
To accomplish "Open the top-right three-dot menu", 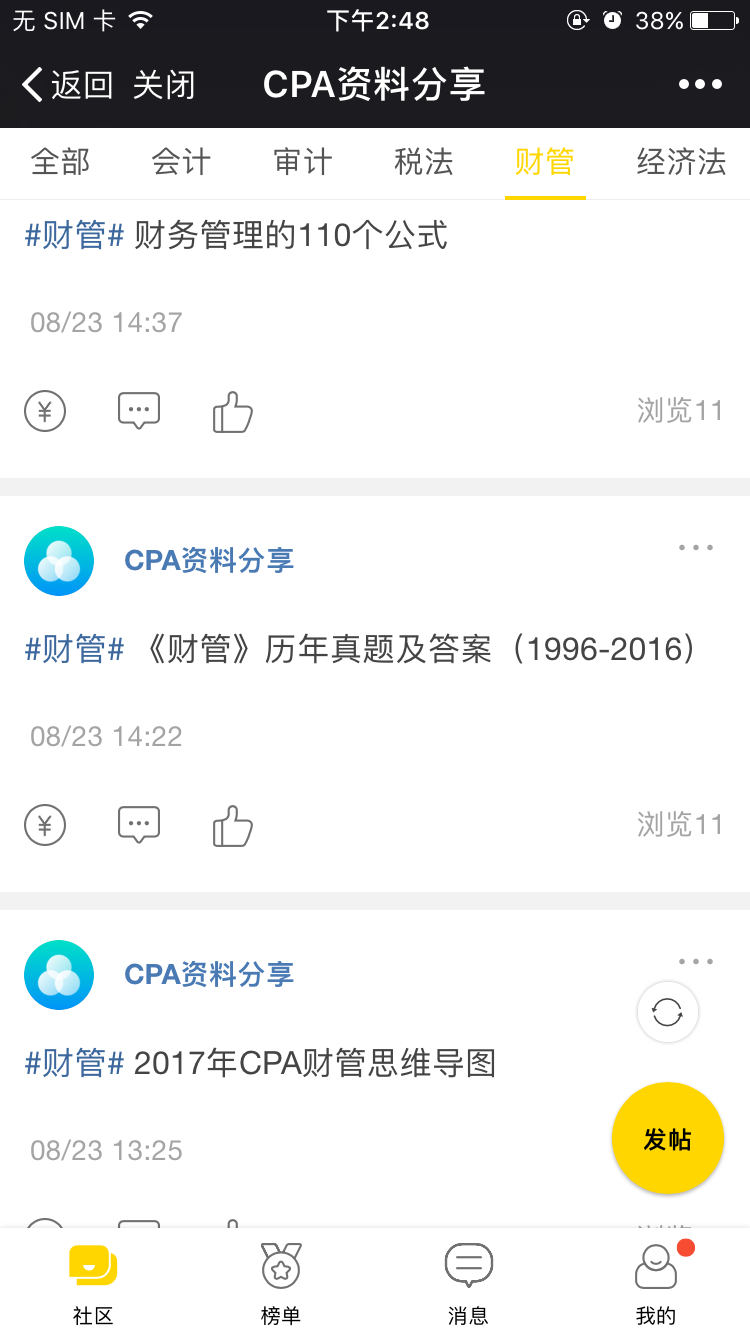I will tap(700, 85).
